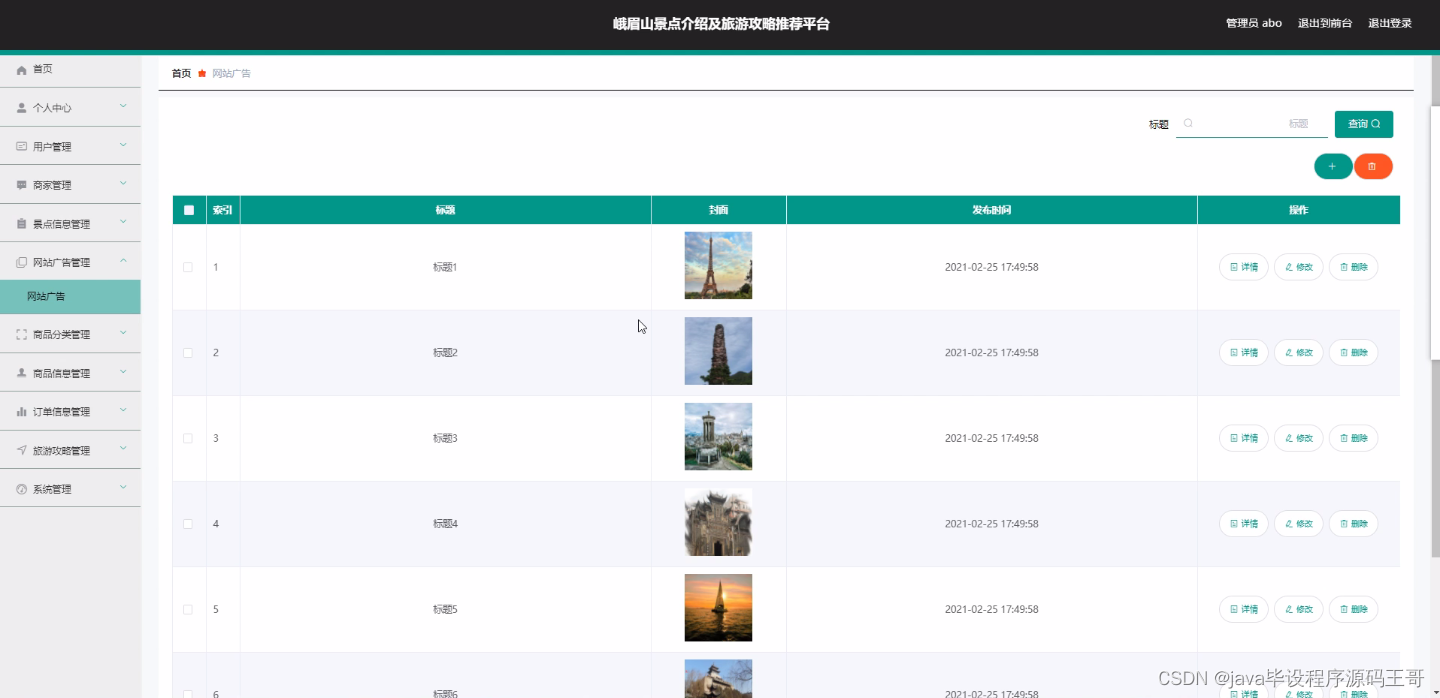
Task: Expand the 商品分类管理 menu
Action: pos(70,334)
